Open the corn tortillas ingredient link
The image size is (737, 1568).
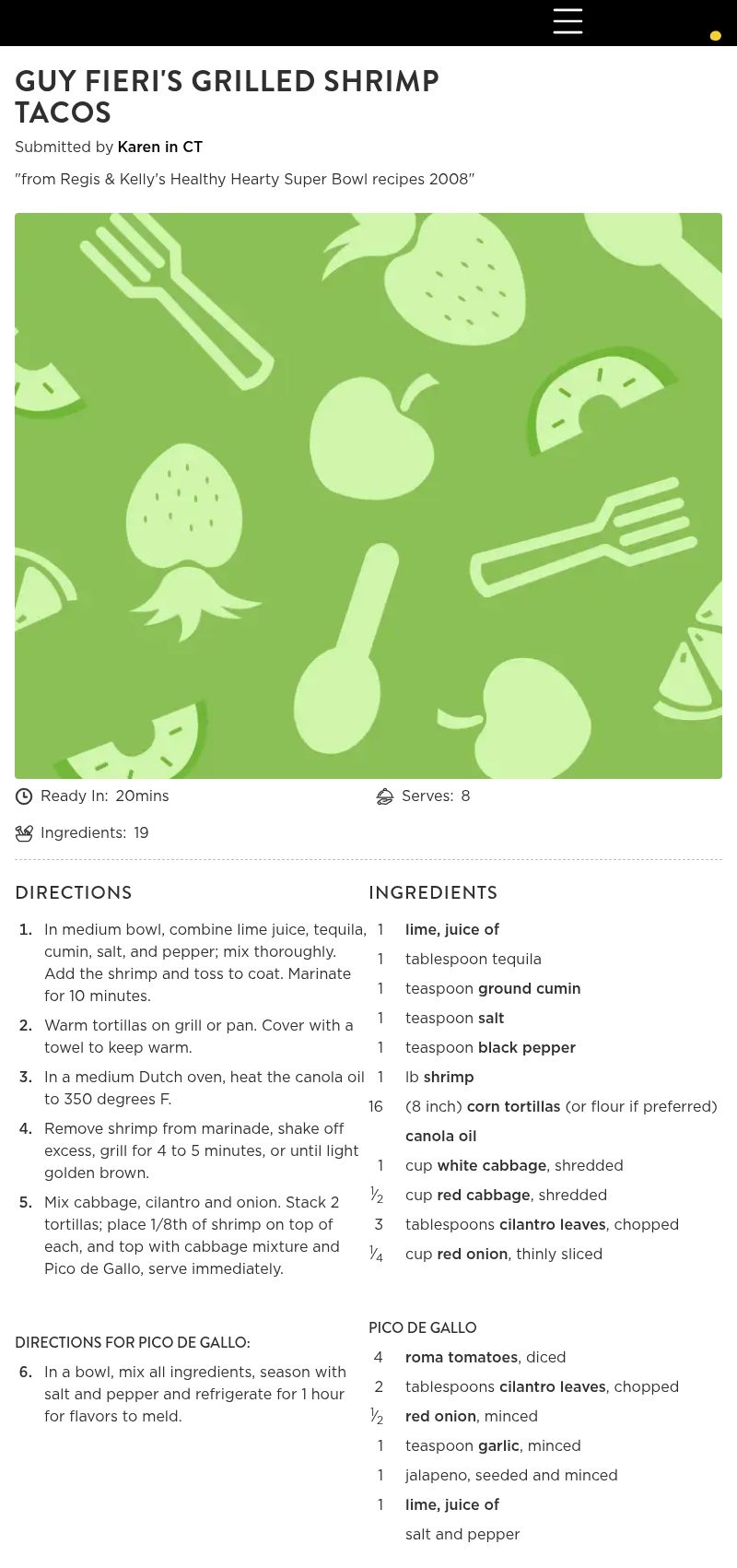coord(513,1106)
